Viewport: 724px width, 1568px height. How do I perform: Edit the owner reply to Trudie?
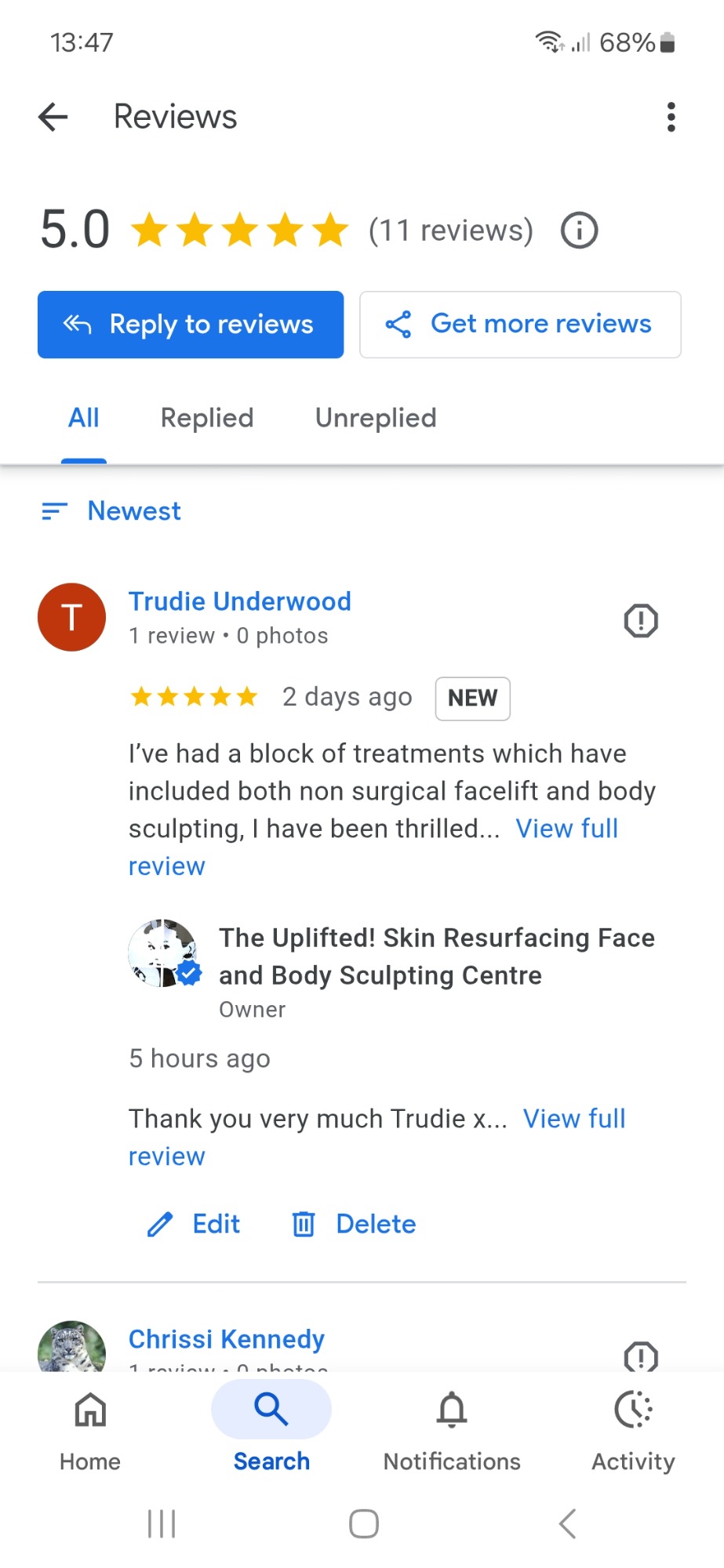coord(194,1224)
